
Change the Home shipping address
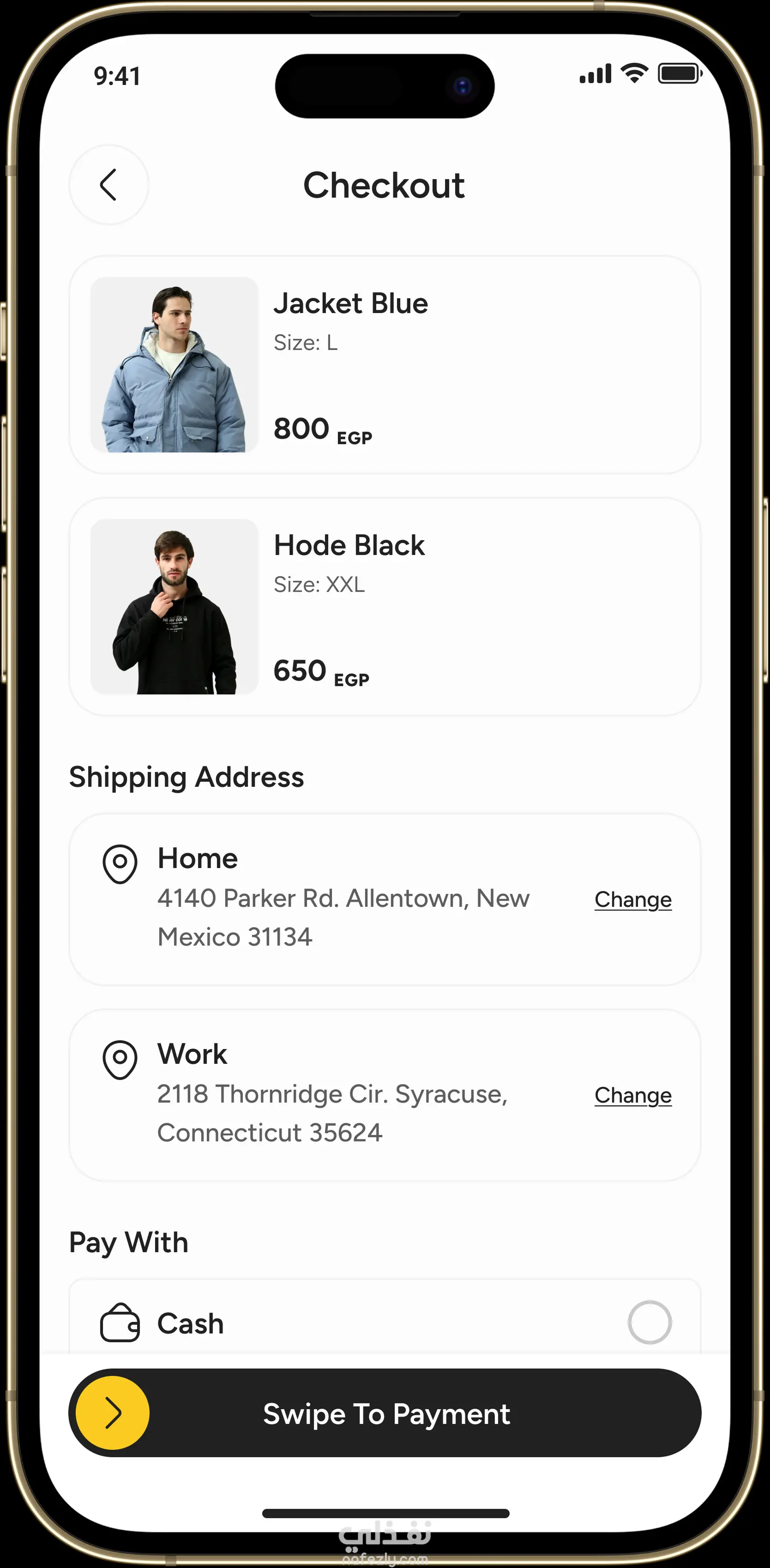point(632,899)
